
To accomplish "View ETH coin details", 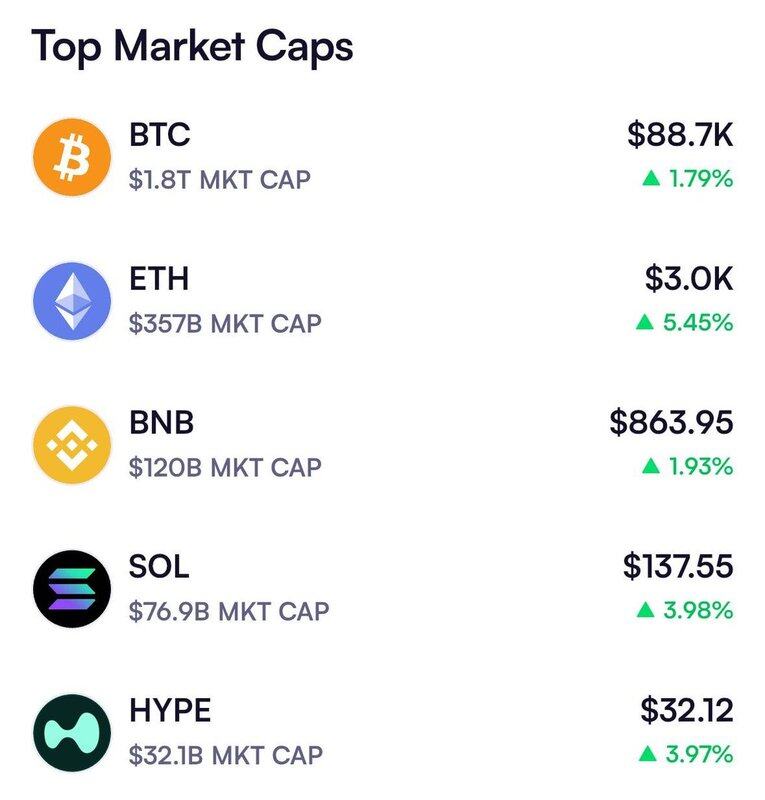I will (x=382, y=300).
